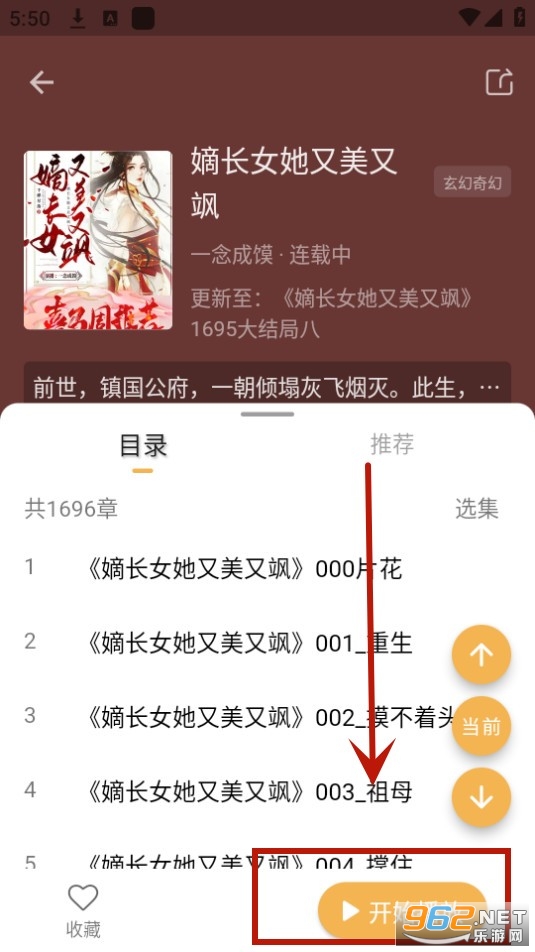This screenshot has height=952, width=535.
Task: Select the 目录 tab
Action: pos(143,446)
